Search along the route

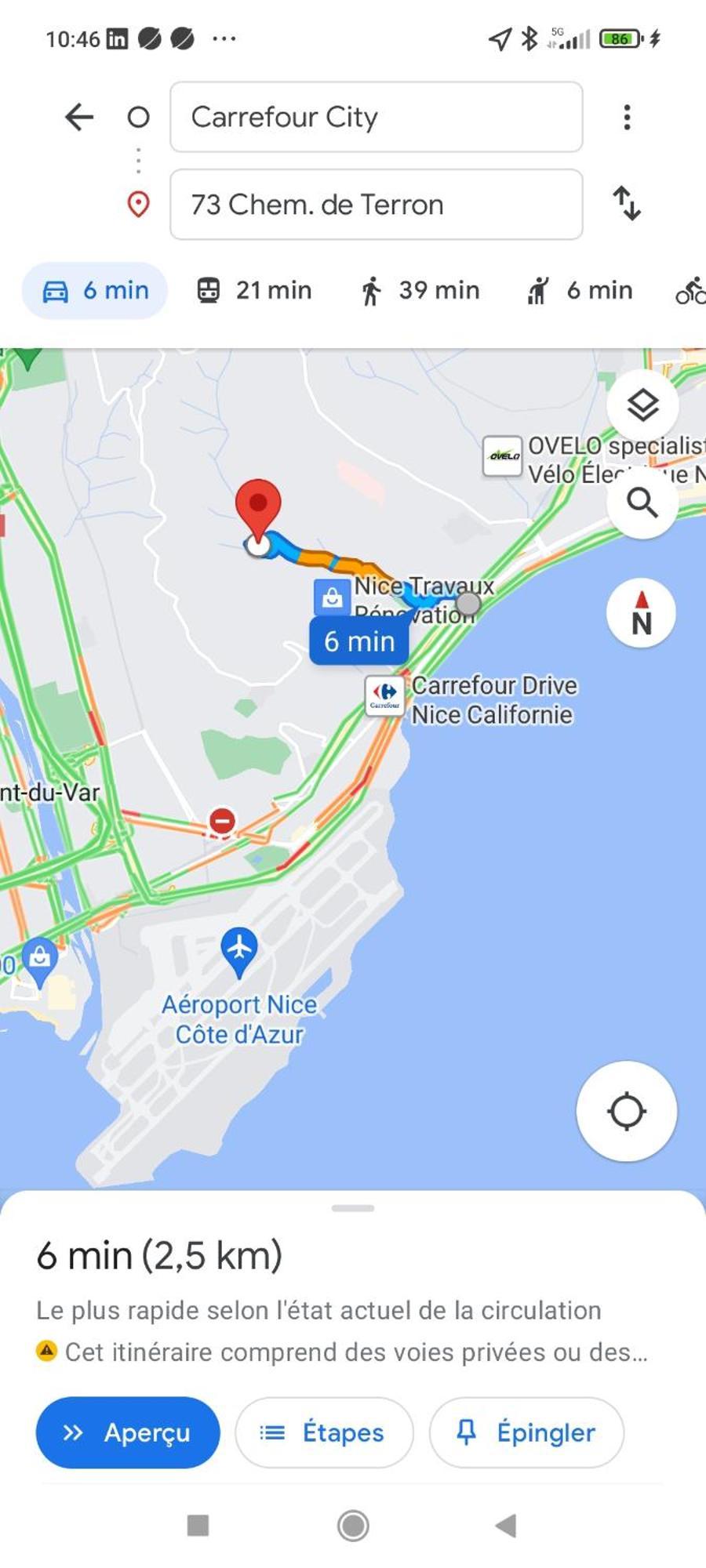[642, 503]
